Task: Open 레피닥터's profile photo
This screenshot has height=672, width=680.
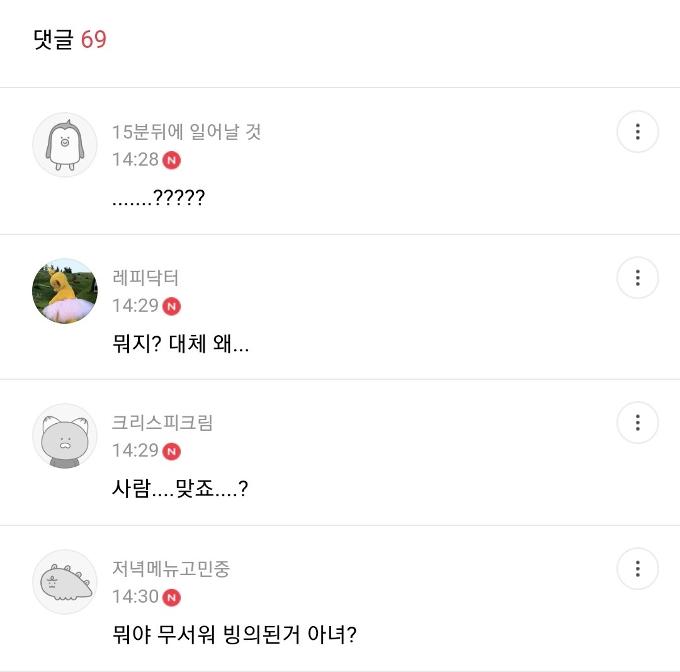Action: (x=65, y=291)
